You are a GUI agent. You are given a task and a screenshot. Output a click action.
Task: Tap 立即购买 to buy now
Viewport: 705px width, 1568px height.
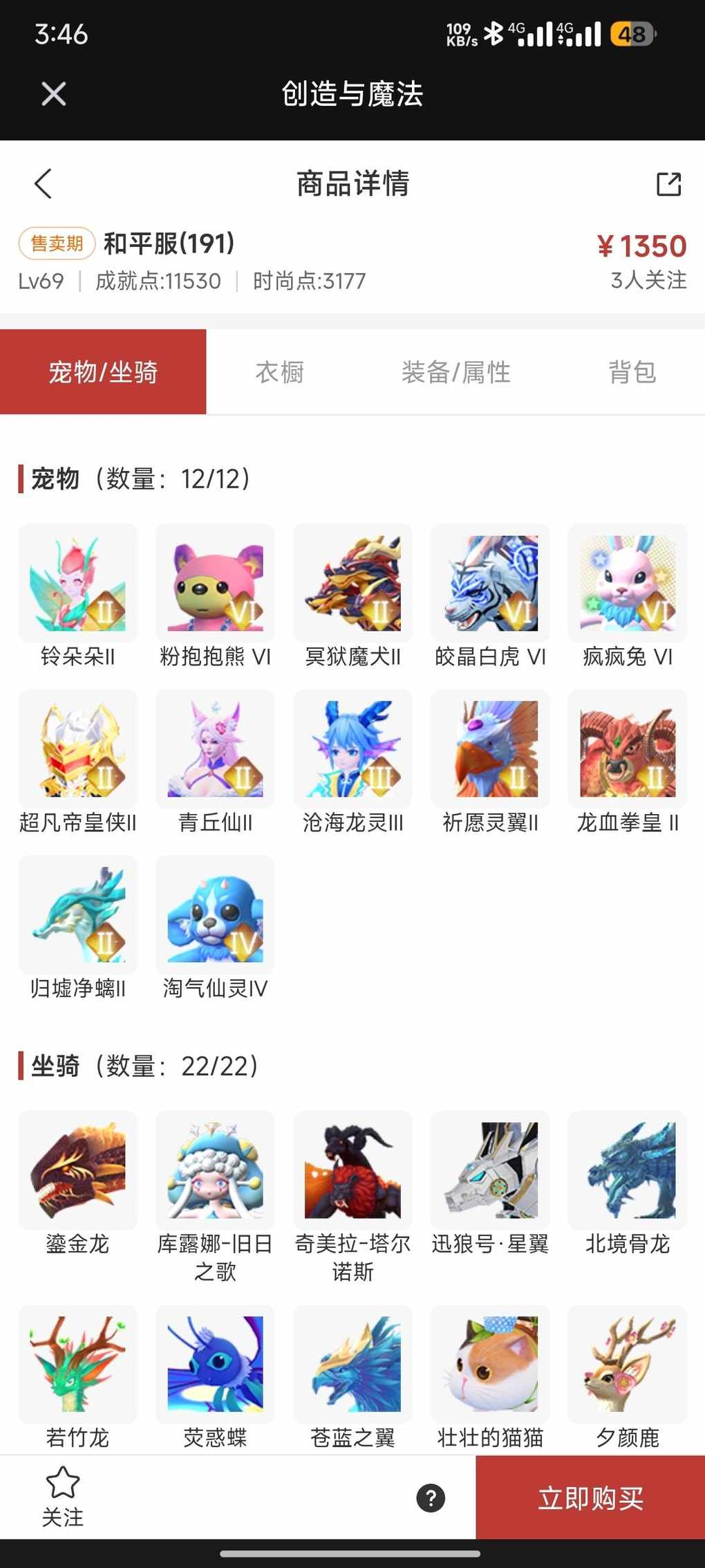click(590, 1497)
